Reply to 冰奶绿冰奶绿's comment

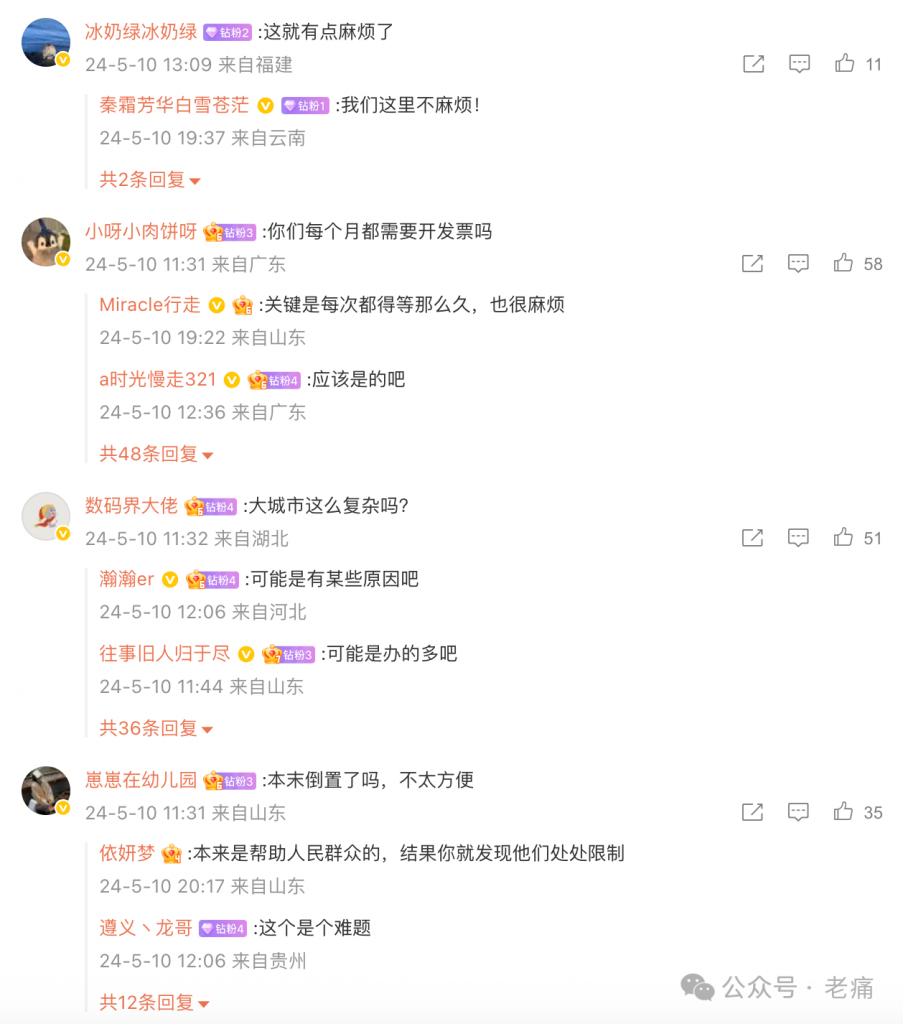pyautogui.click(x=799, y=64)
